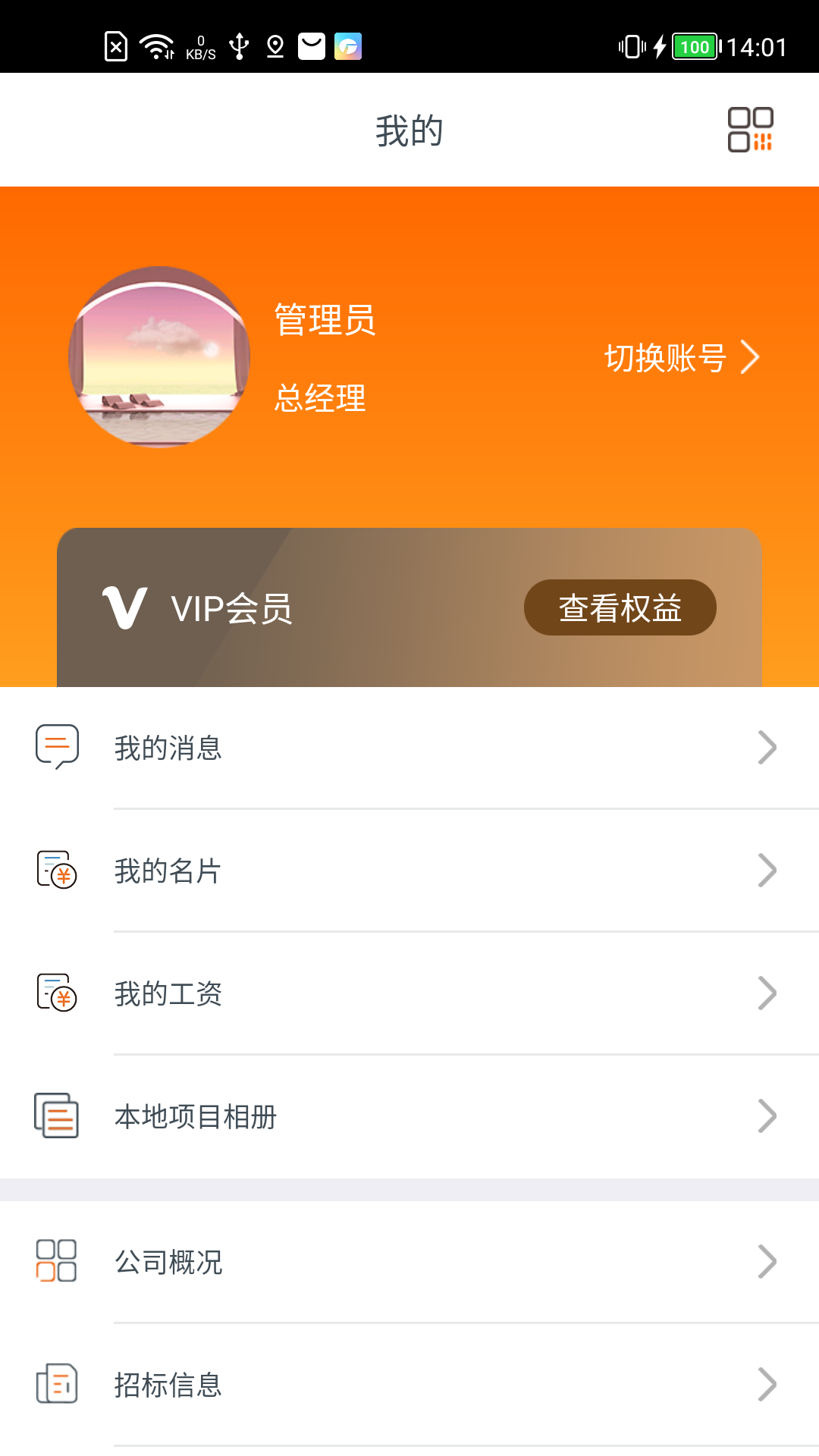View 我的工资

(x=409, y=994)
